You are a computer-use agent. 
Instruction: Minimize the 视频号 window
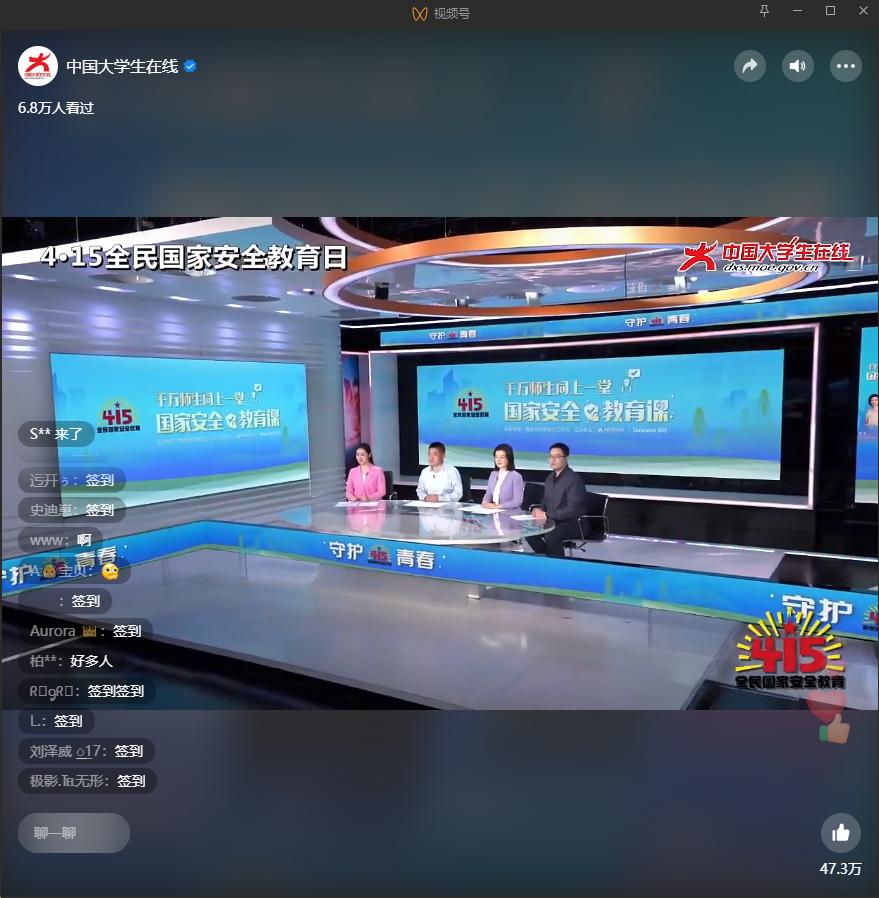tap(797, 11)
